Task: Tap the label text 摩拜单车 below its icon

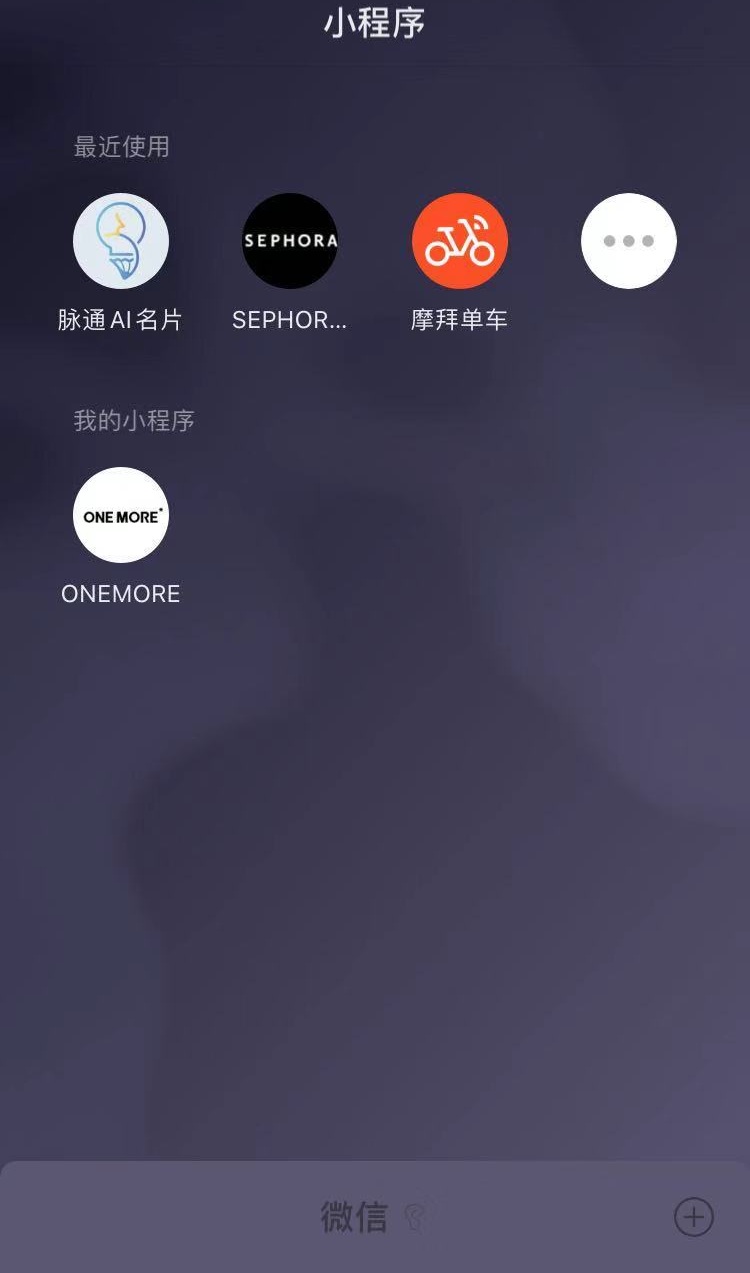Action: tap(459, 320)
